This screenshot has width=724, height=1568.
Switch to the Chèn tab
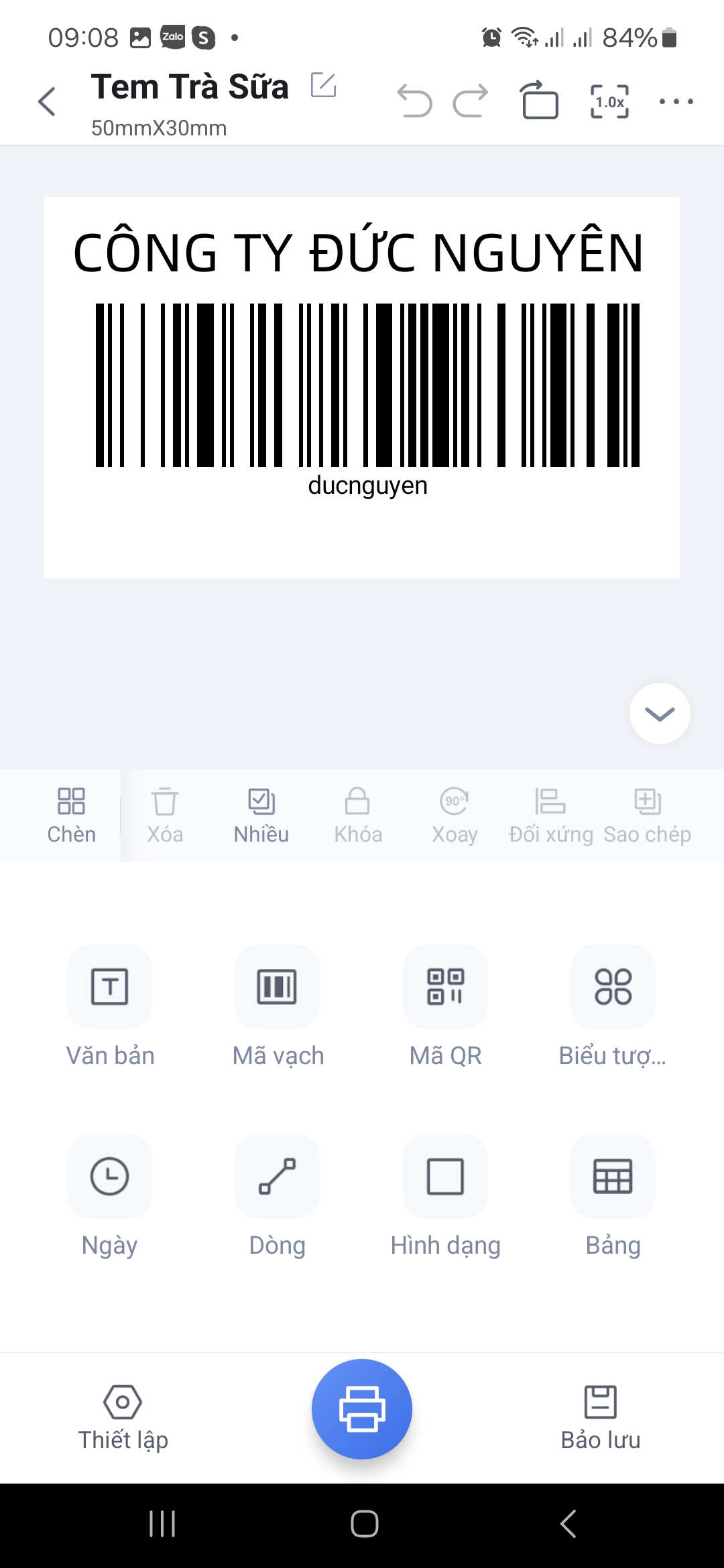click(x=71, y=814)
